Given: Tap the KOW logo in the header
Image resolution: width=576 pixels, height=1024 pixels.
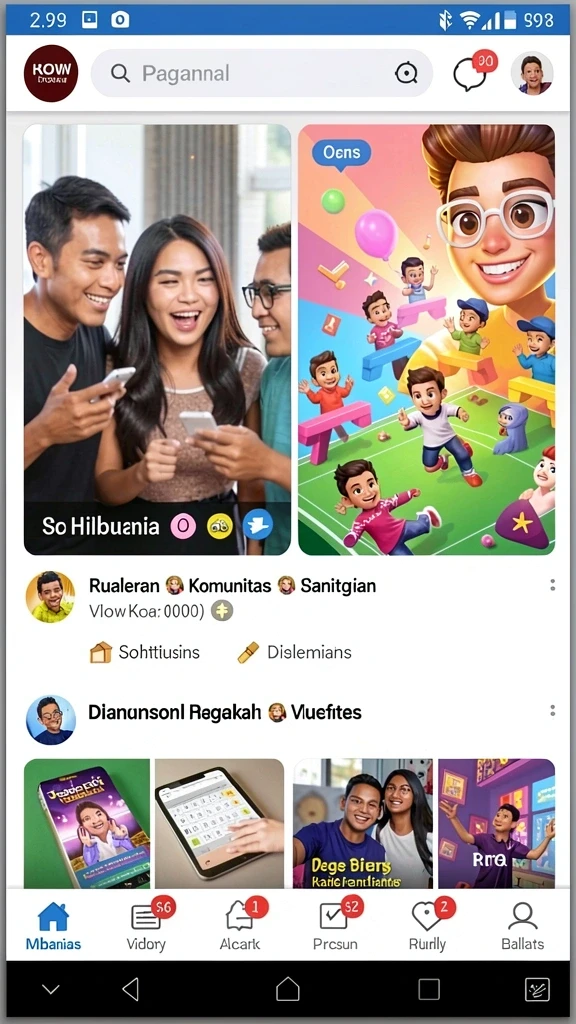Looking at the screenshot, I should pos(51,73).
